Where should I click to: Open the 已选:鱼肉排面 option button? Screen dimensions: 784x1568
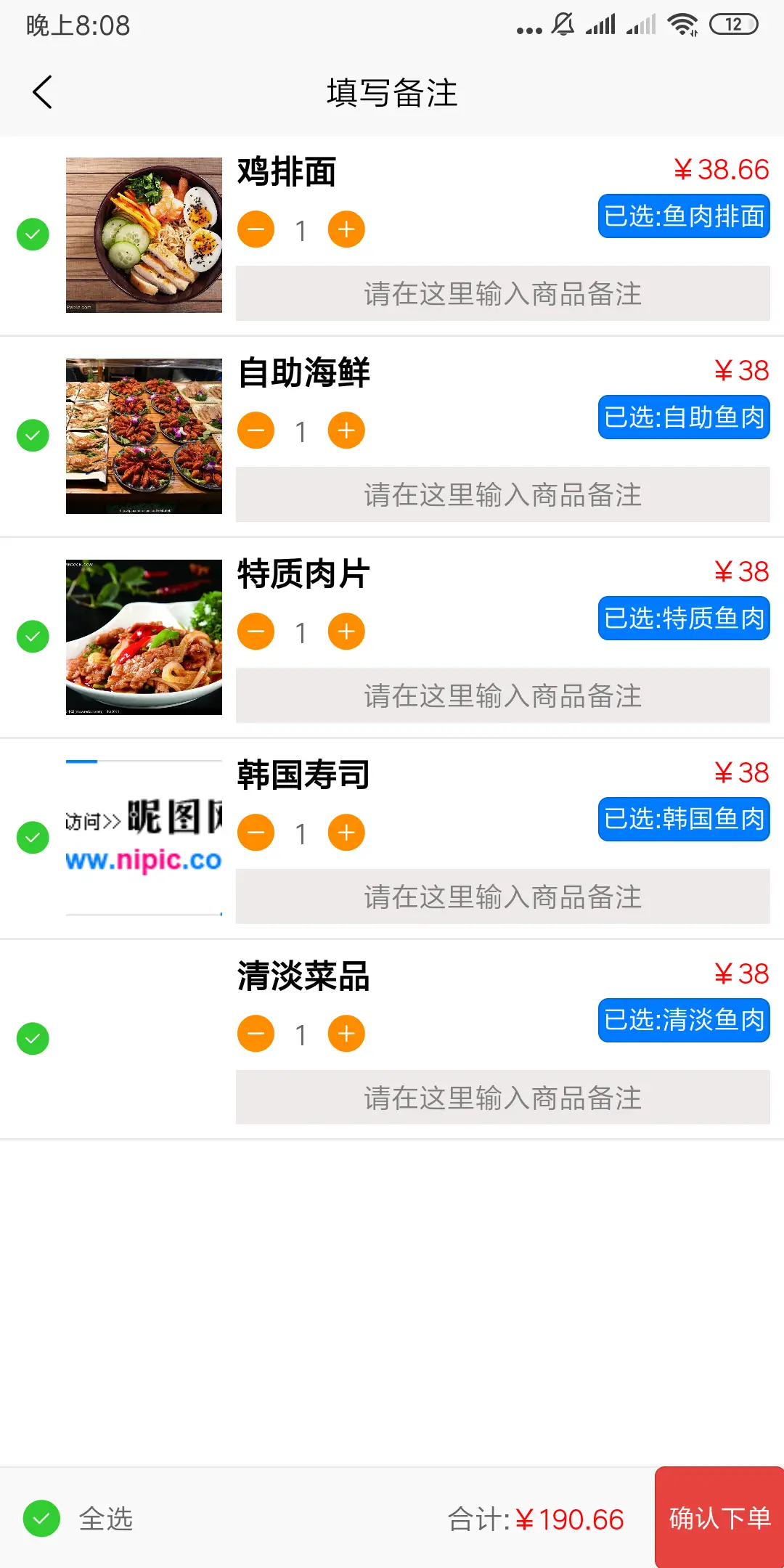click(x=683, y=216)
